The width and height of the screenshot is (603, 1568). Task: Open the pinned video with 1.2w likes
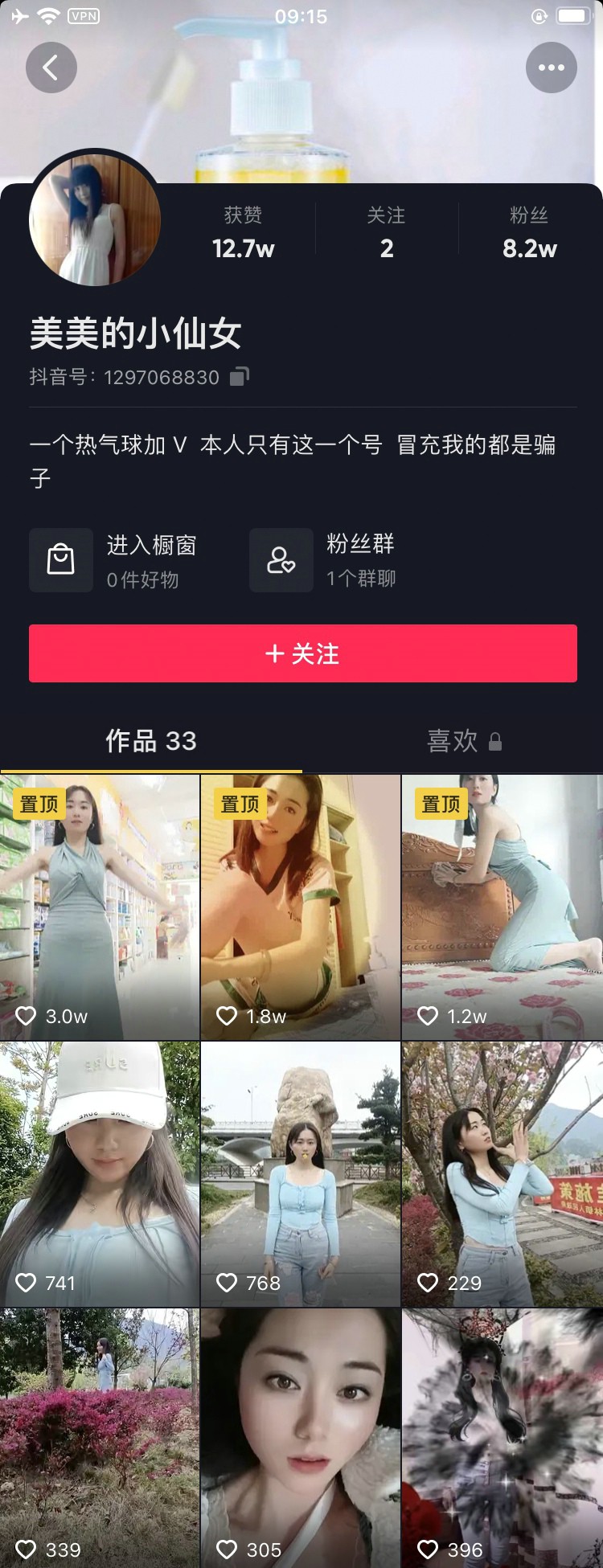point(502,907)
